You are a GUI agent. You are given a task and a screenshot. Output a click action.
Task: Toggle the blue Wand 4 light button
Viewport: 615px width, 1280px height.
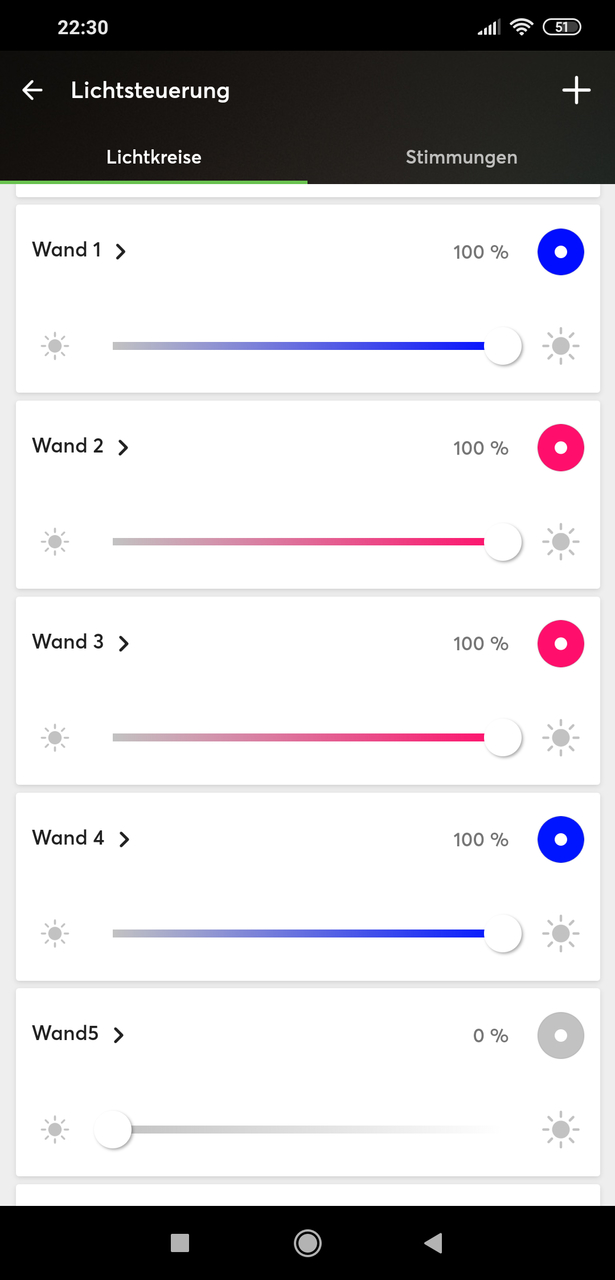[x=561, y=840]
